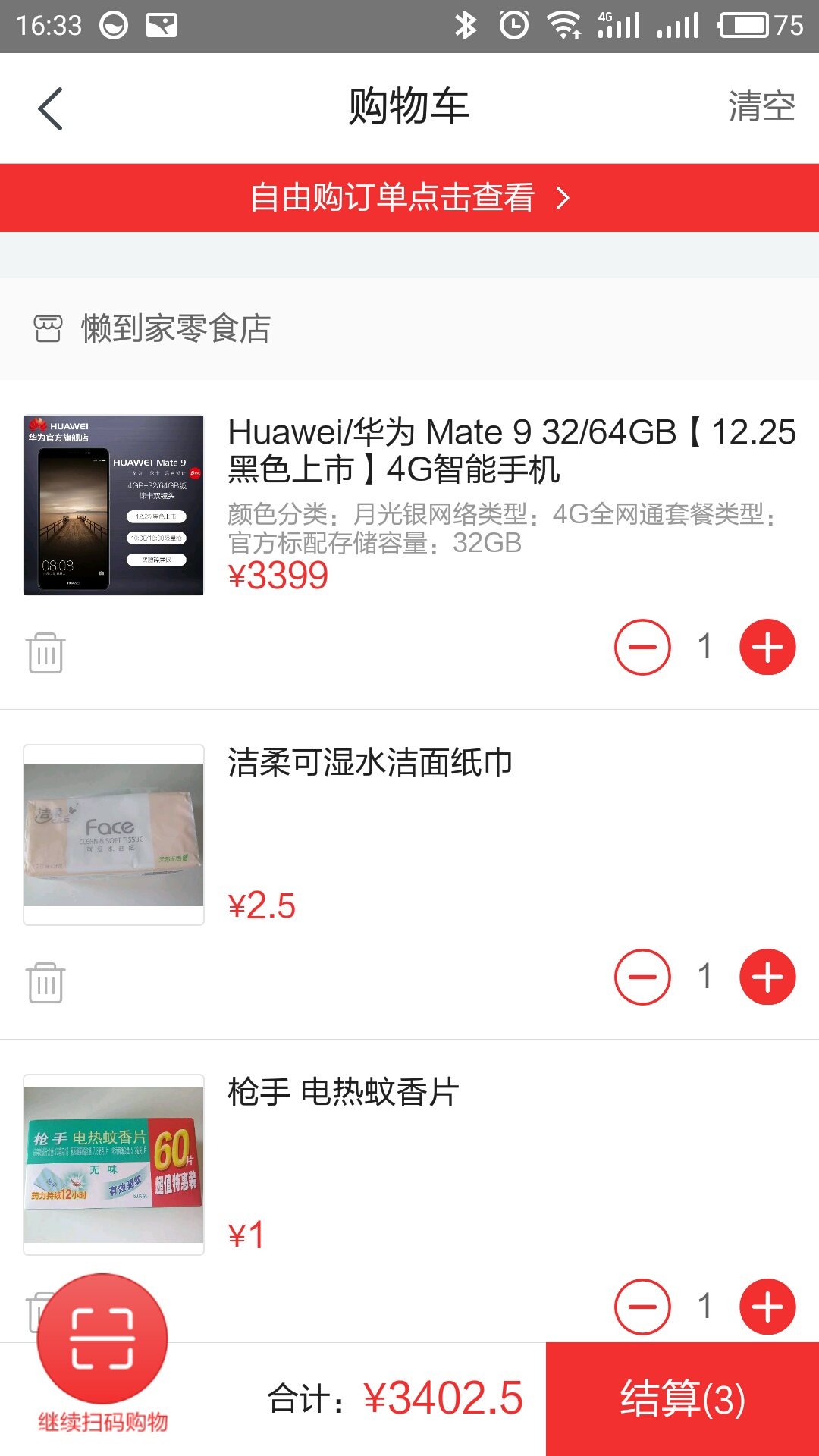Open Bluetooth settings from status bar icon
This screenshot has width=819, height=1456.
coord(466,25)
